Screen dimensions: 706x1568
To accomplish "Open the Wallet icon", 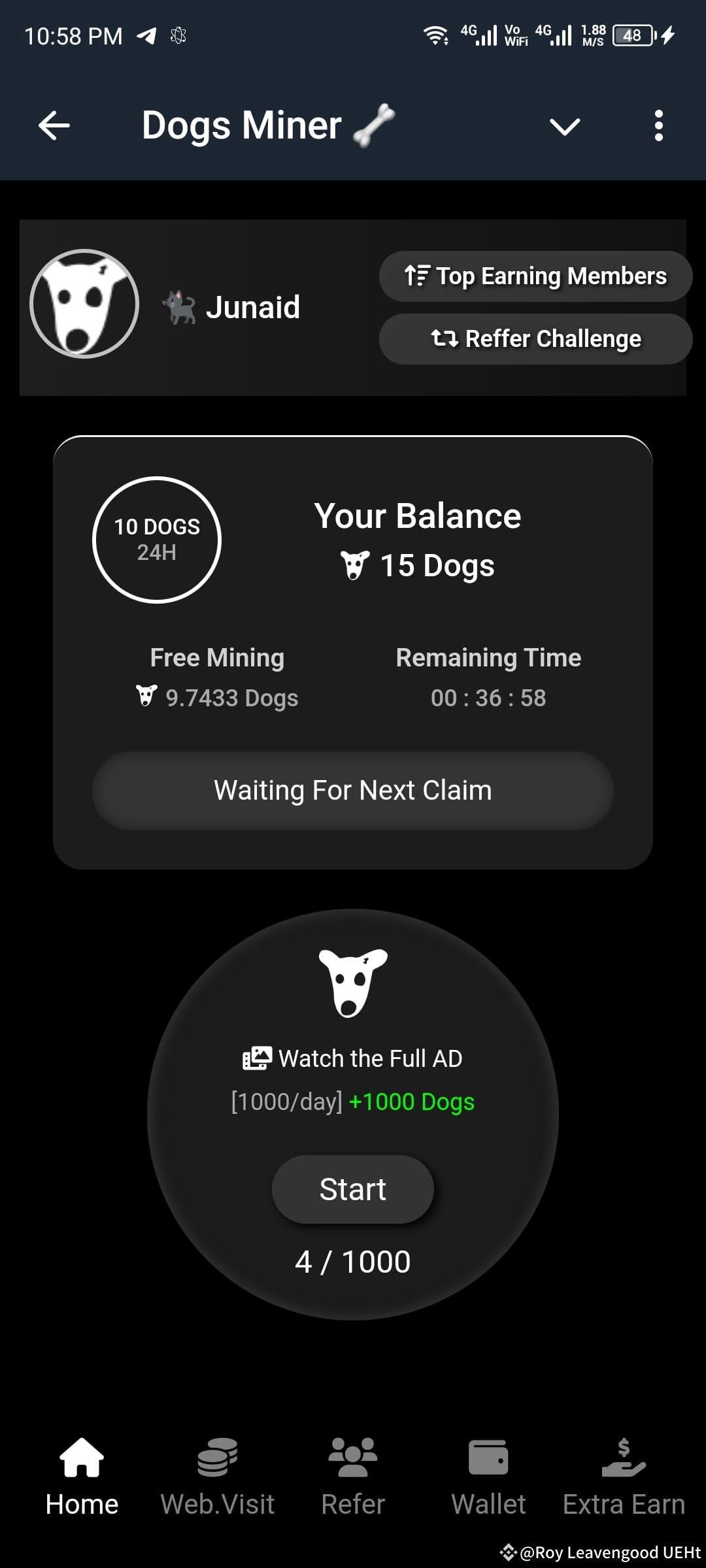I will 489,1456.
